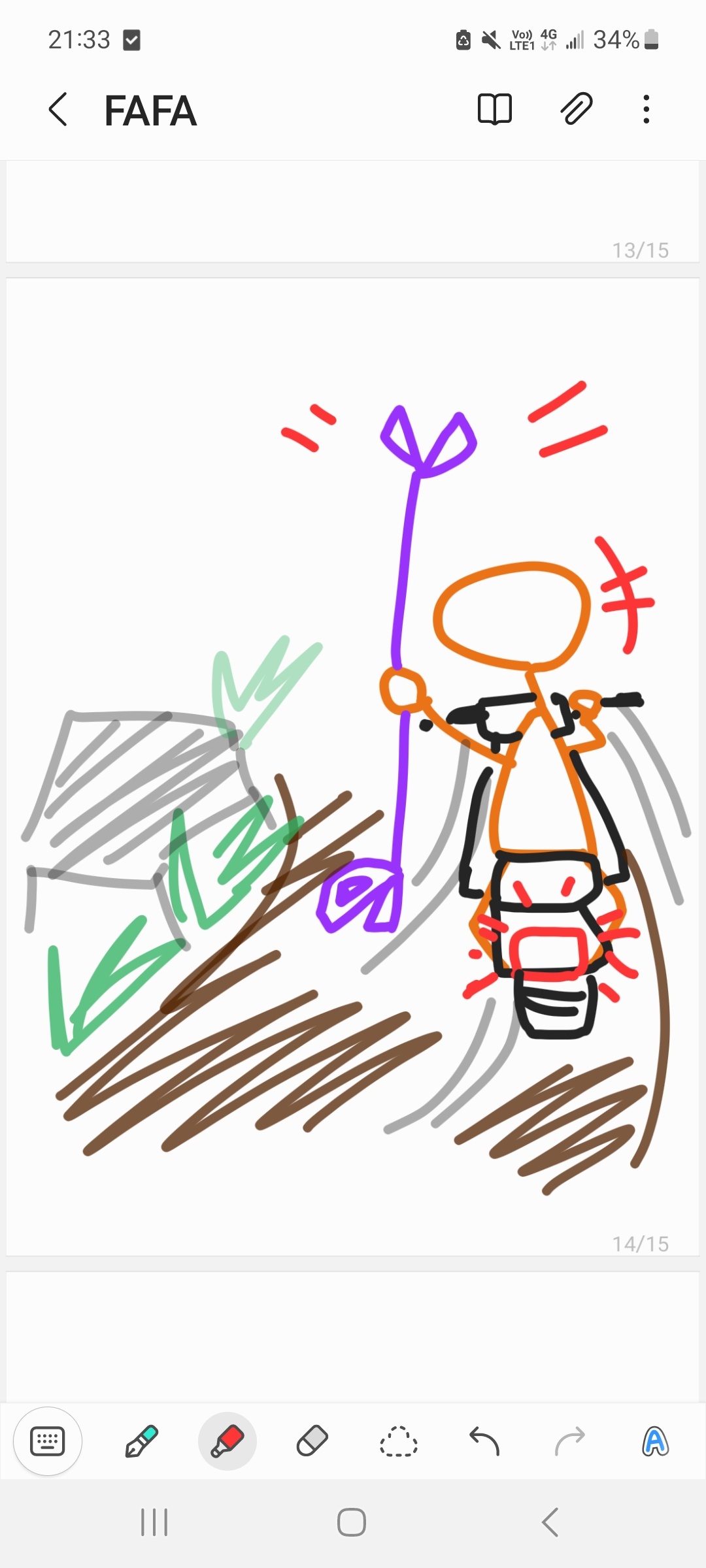Convert handwriting to text with A icon
Image resolution: width=706 pixels, height=1568 pixels.
[x=655, y=1441]
